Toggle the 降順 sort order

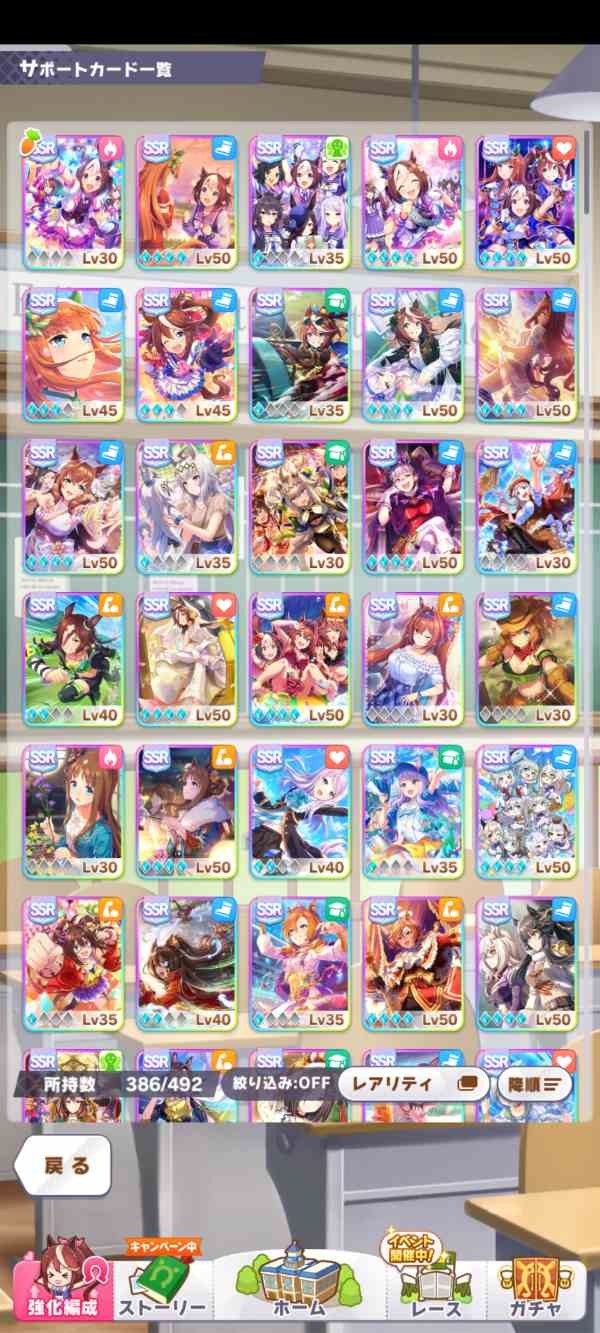point(534,1084)
